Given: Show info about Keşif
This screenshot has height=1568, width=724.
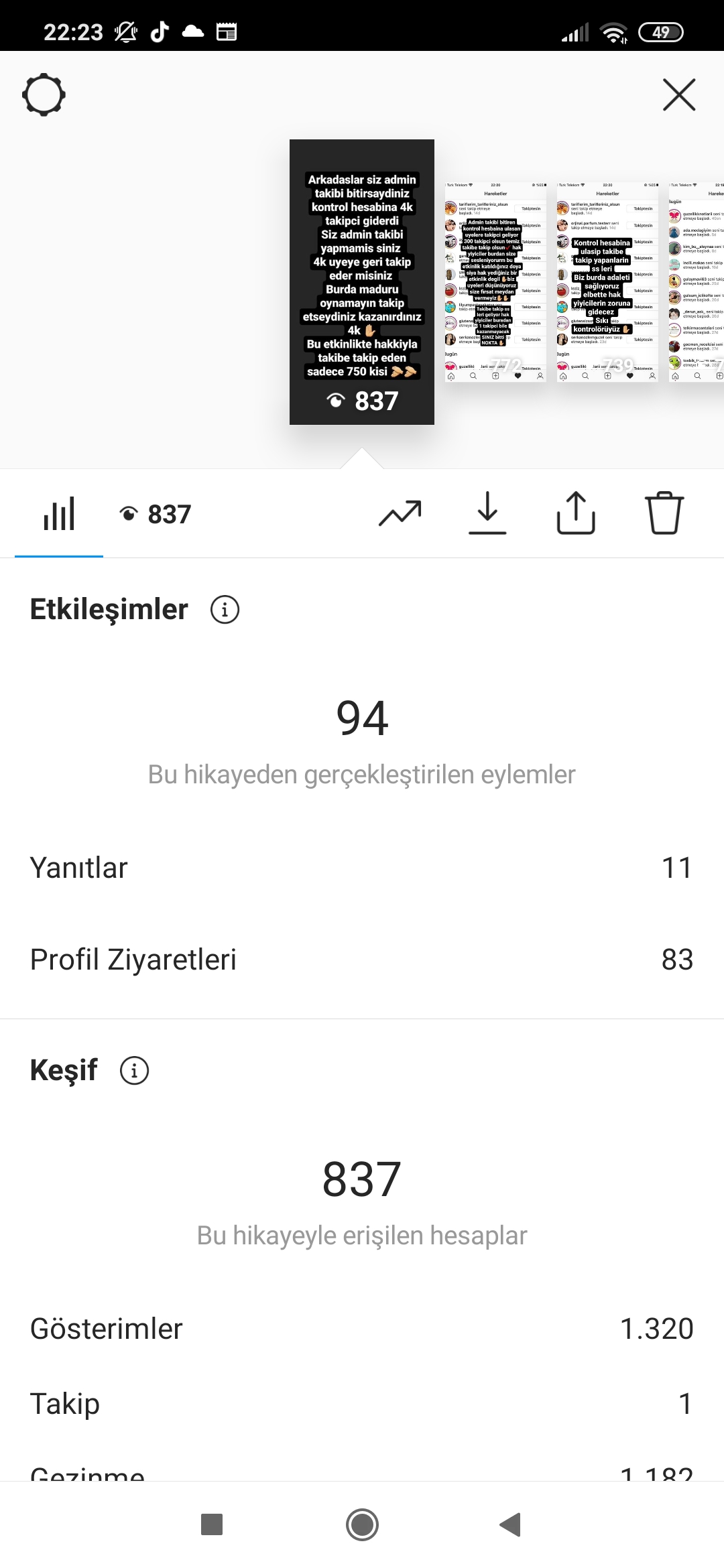Looking at the screenshot, I should coord(134,1070).
